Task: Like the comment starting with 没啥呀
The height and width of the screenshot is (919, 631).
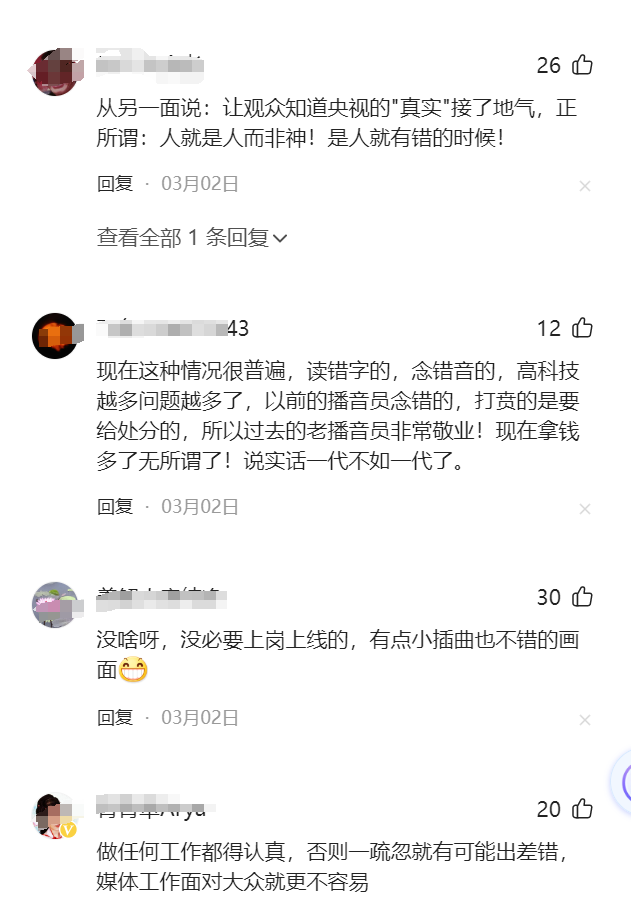Action: point(582,597)
